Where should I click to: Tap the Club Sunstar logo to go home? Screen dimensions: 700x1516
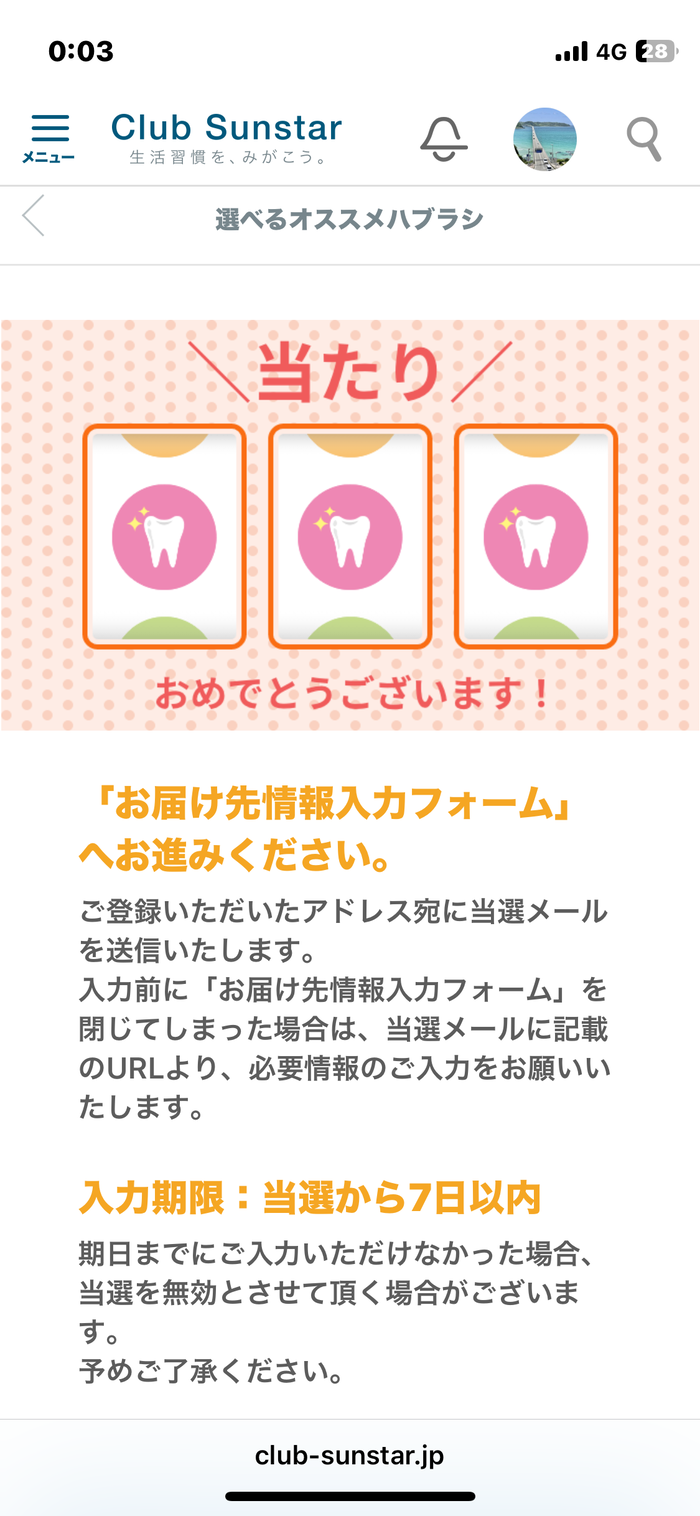226,137
